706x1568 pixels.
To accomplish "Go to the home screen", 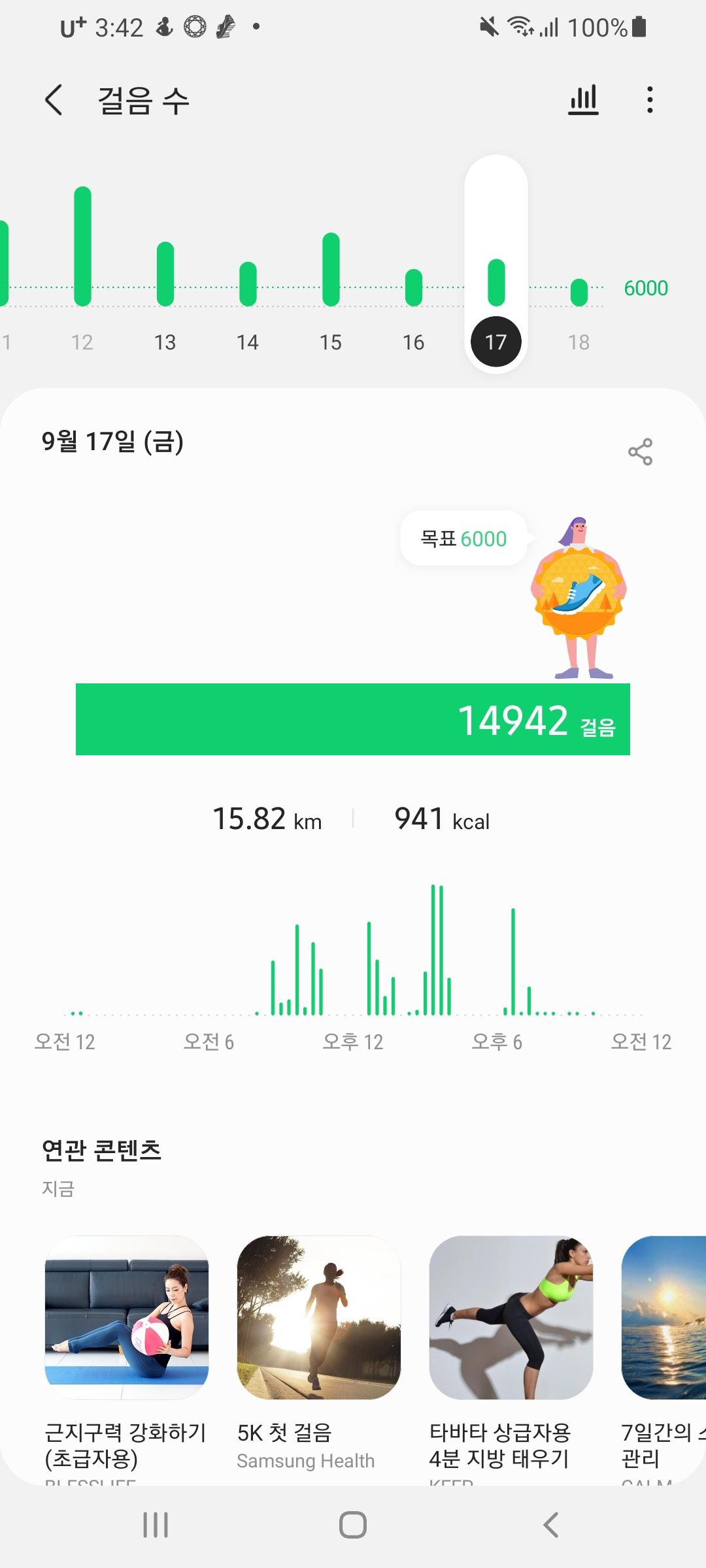I will tap(353, 1525).
